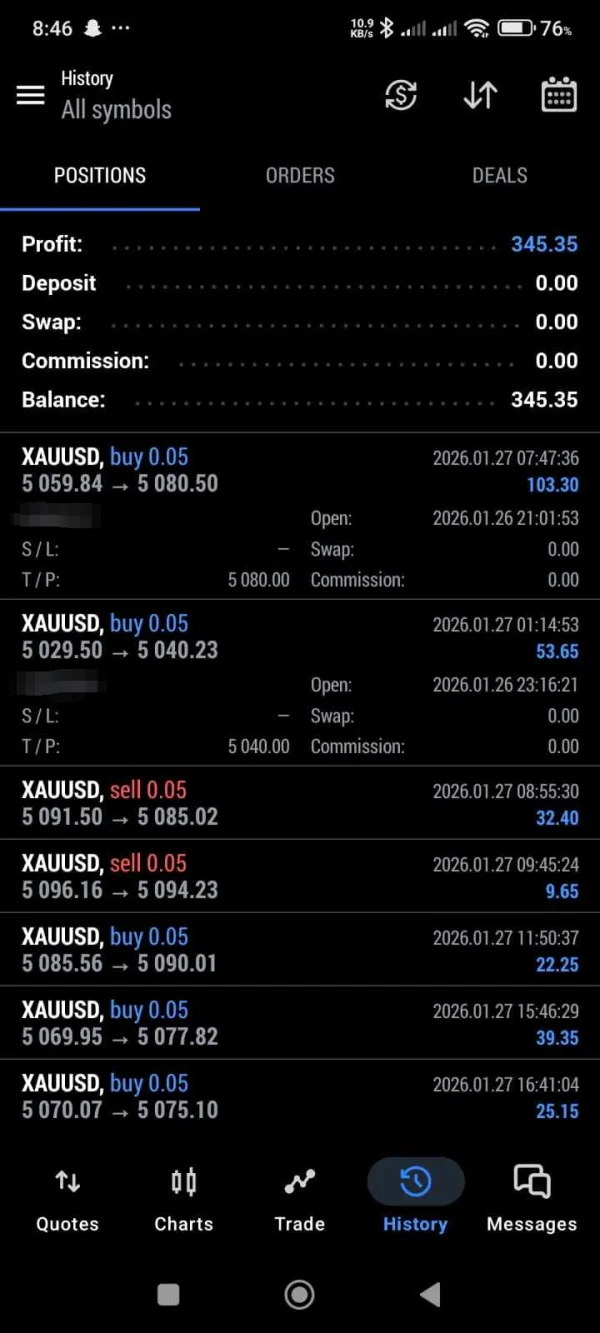Expand the XAUUSD sell trade with 32.40 profit

coord(300,803)
